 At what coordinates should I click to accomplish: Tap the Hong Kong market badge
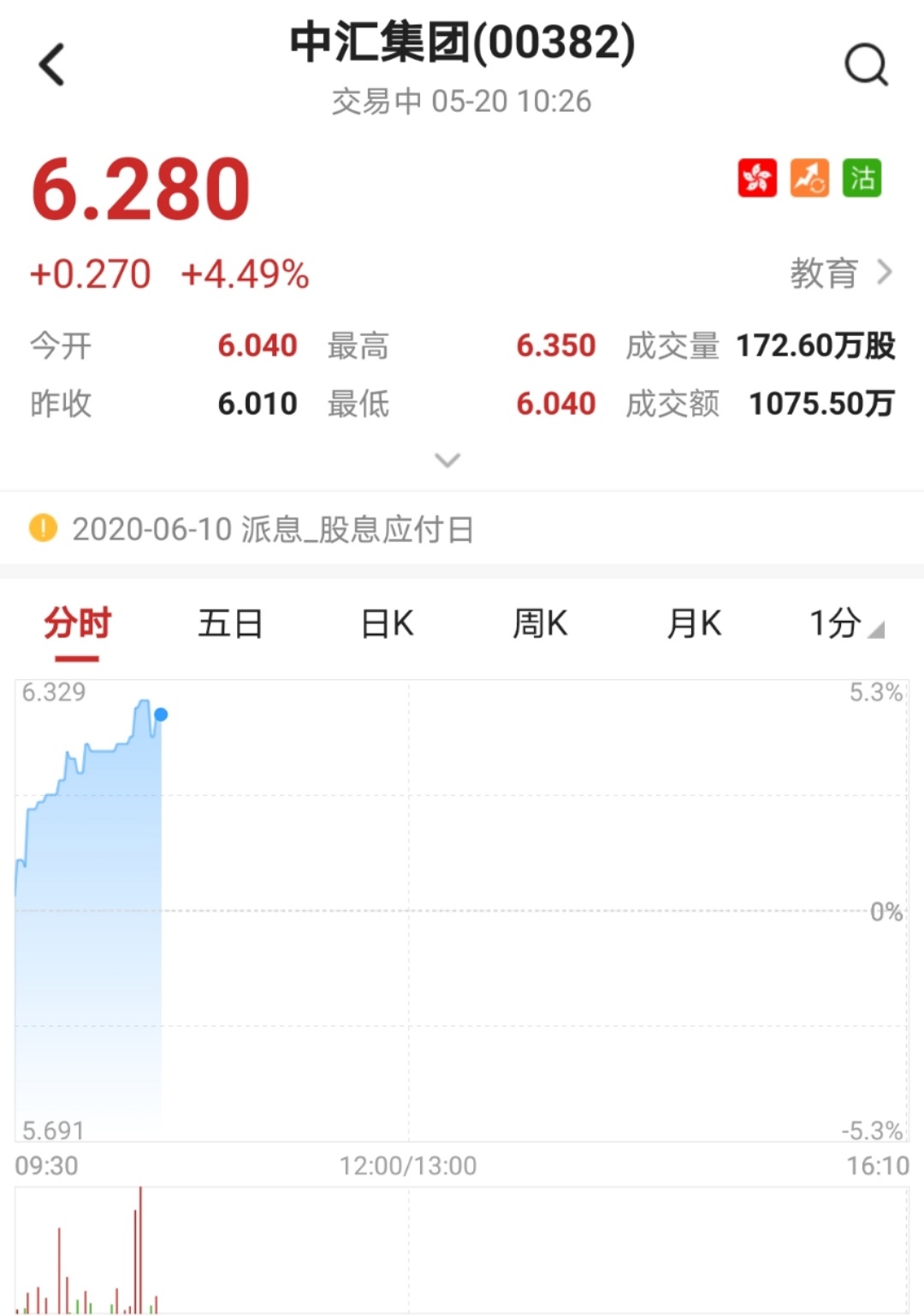point(757,178)
